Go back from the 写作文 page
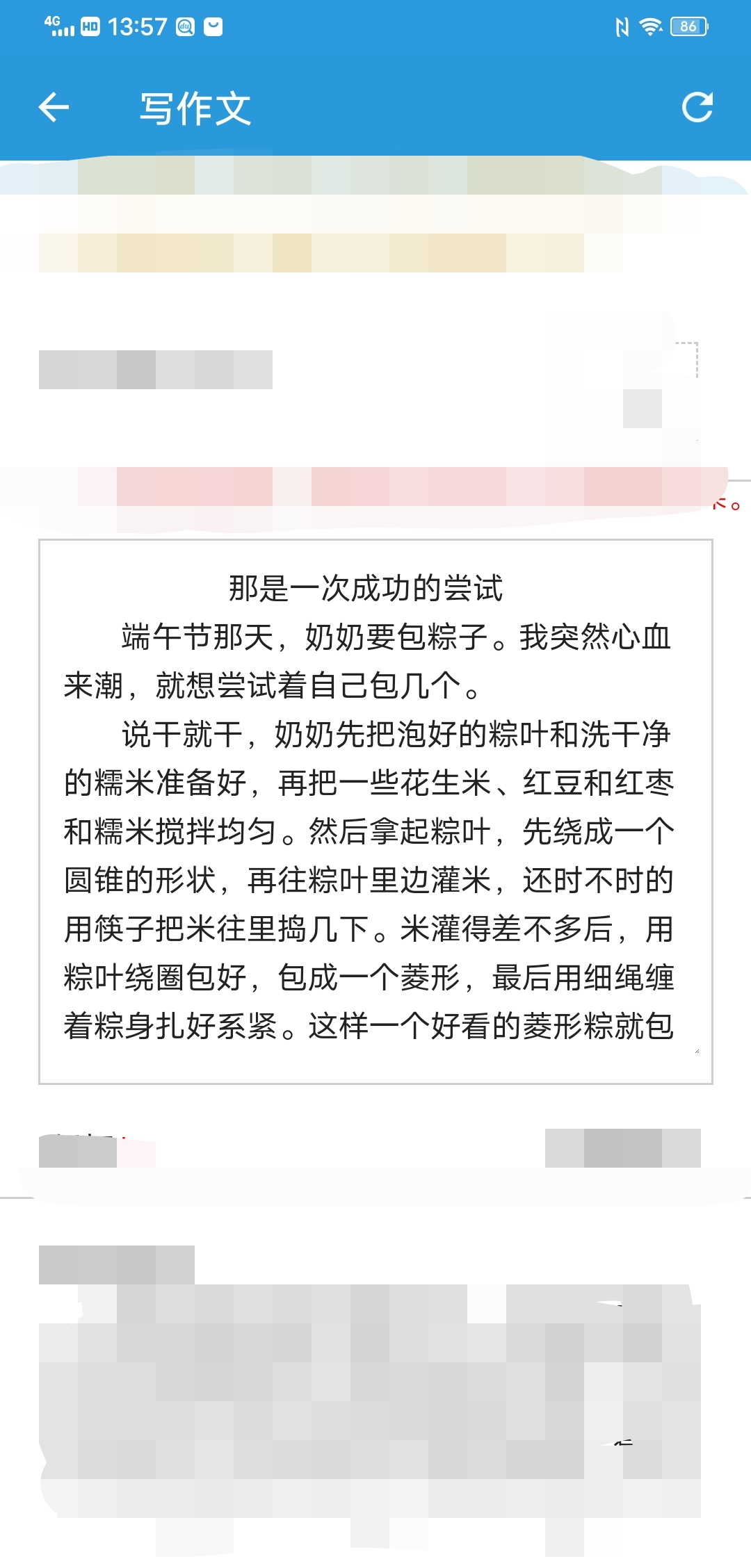The height and width of the screenshot is (1568, 751). point(54,108)
